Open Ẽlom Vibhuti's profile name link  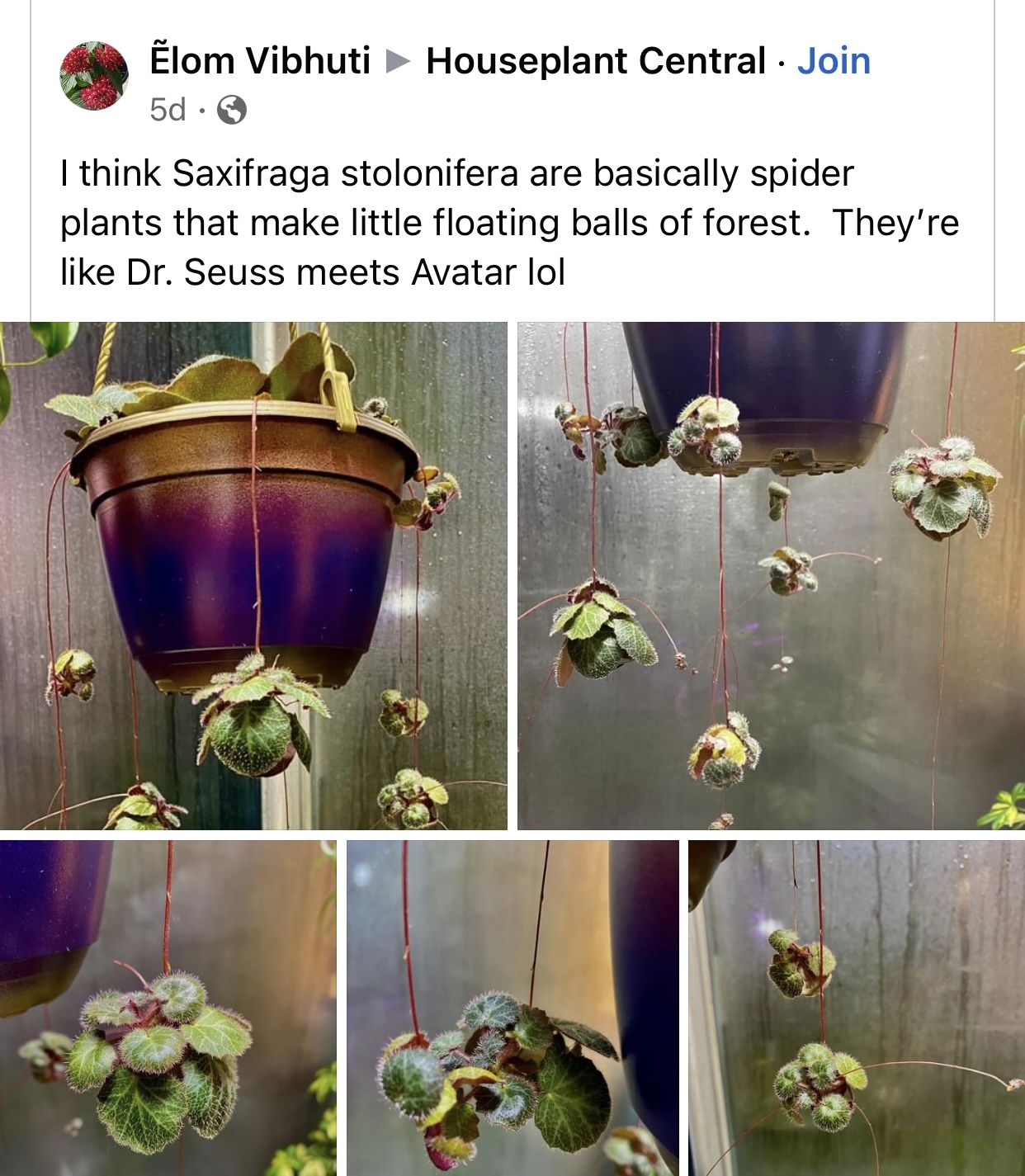click(x=260, y=61)
